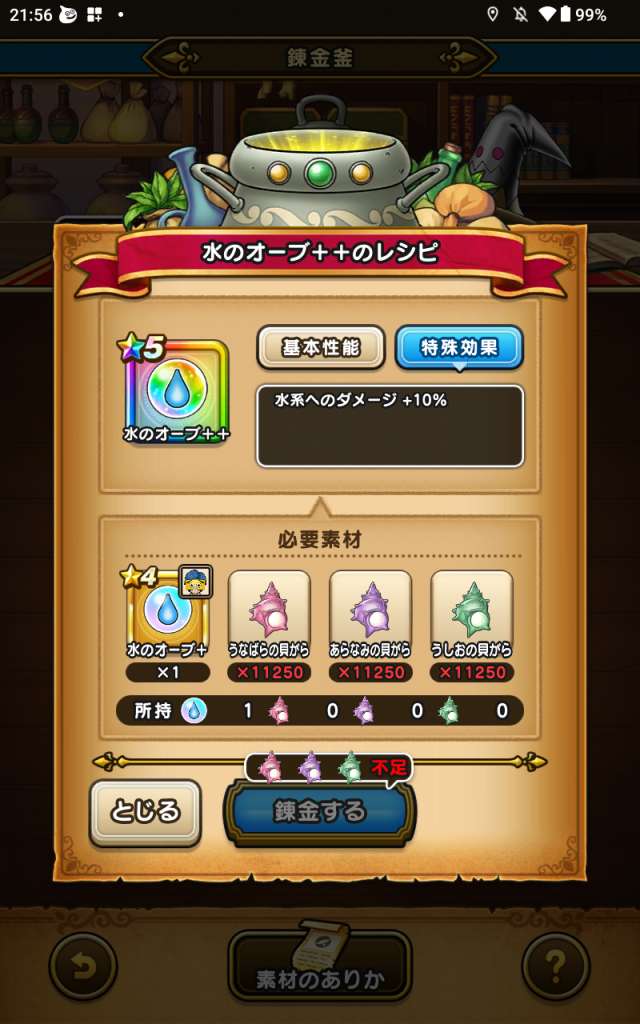Open 素材のありか material locations
Image resolution: width=640 pixels, height=1024 pixels.
coord(319,966)
